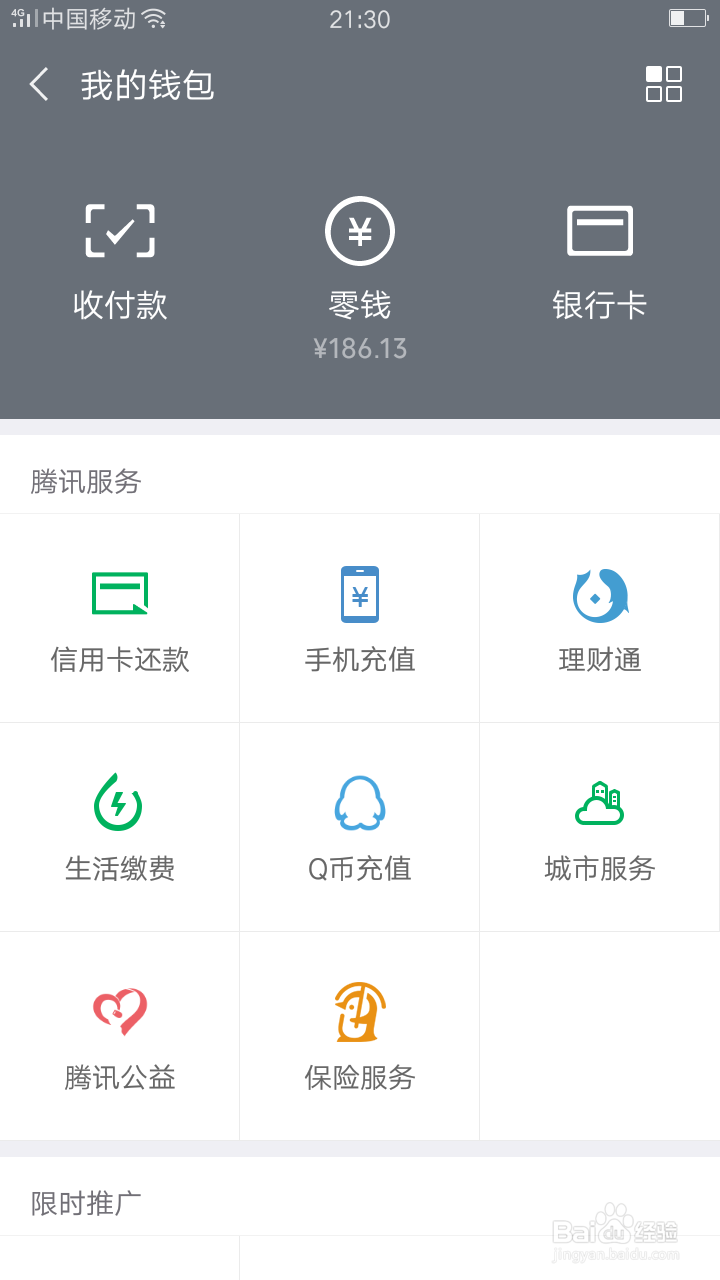The width and height of the screenshot is (720, 1280).
Task: View 零钱 balance
Action: tap(360, 270)
